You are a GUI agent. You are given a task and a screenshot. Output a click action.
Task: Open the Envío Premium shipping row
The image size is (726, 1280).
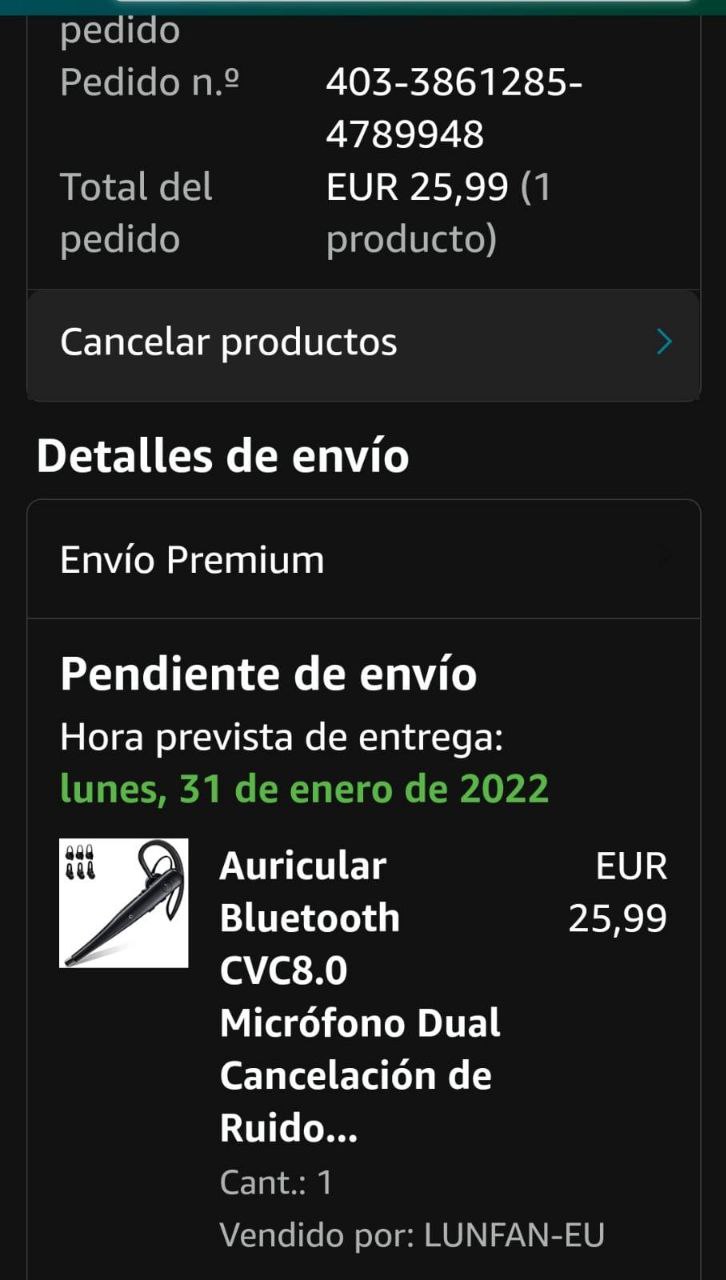point(363,560)
